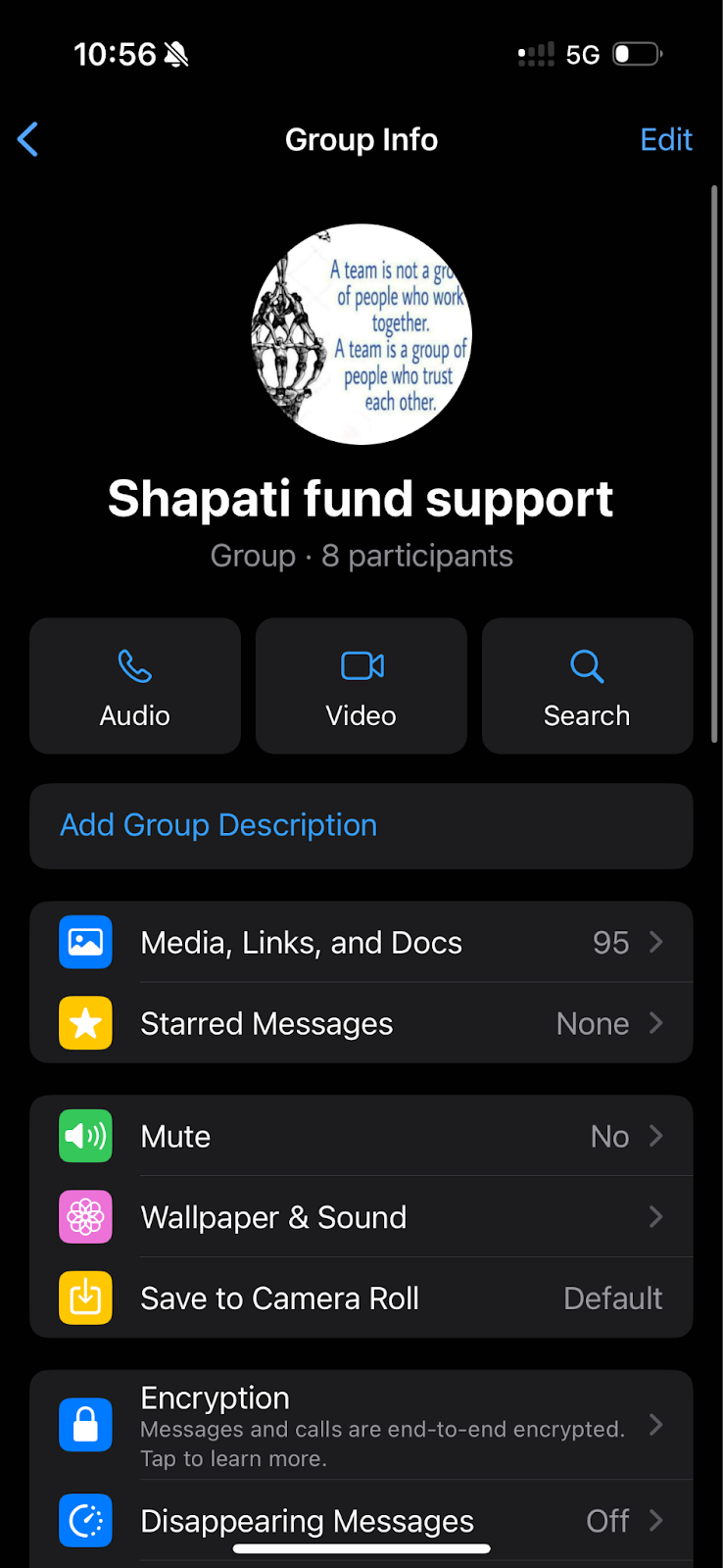Open Media, Links, and Docs

361,943
